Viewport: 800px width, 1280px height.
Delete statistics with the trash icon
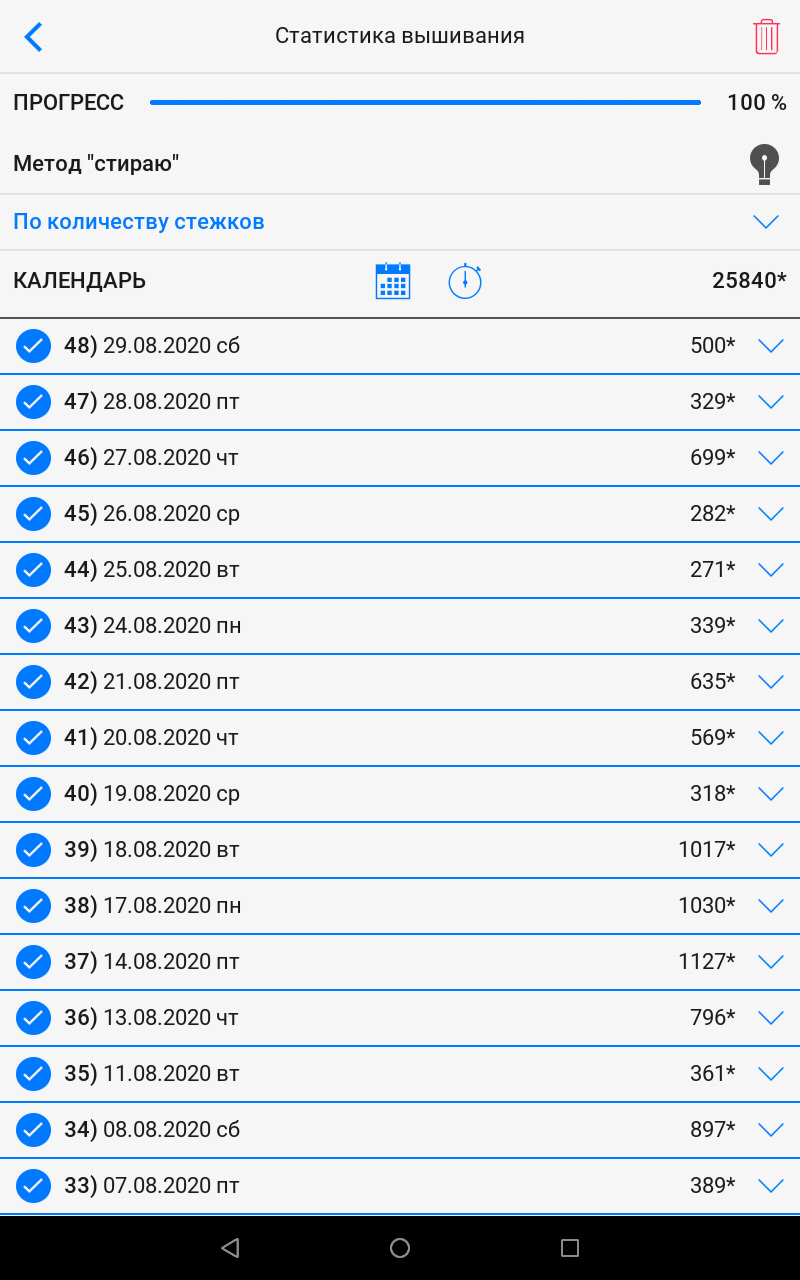point(766,37)
